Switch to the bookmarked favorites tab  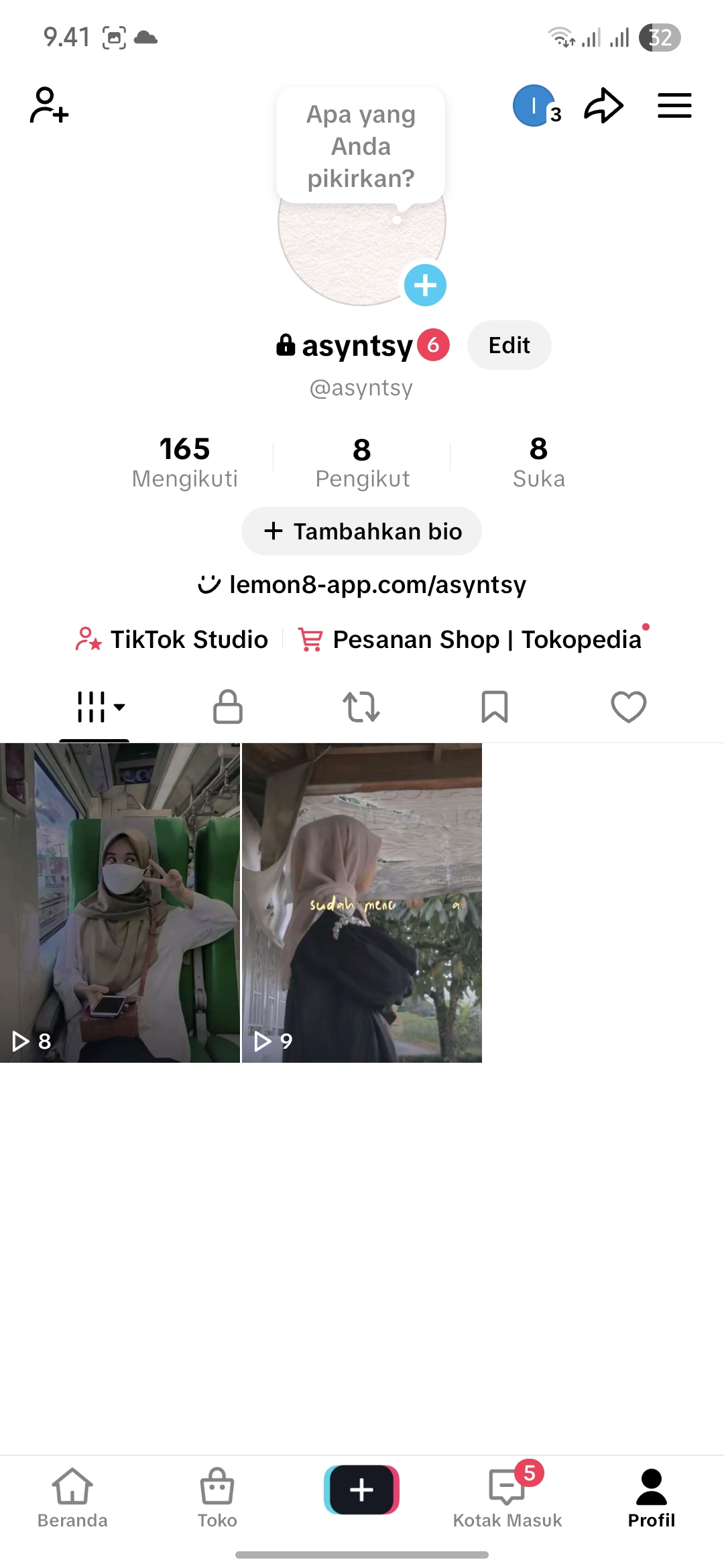pos(495,707)
